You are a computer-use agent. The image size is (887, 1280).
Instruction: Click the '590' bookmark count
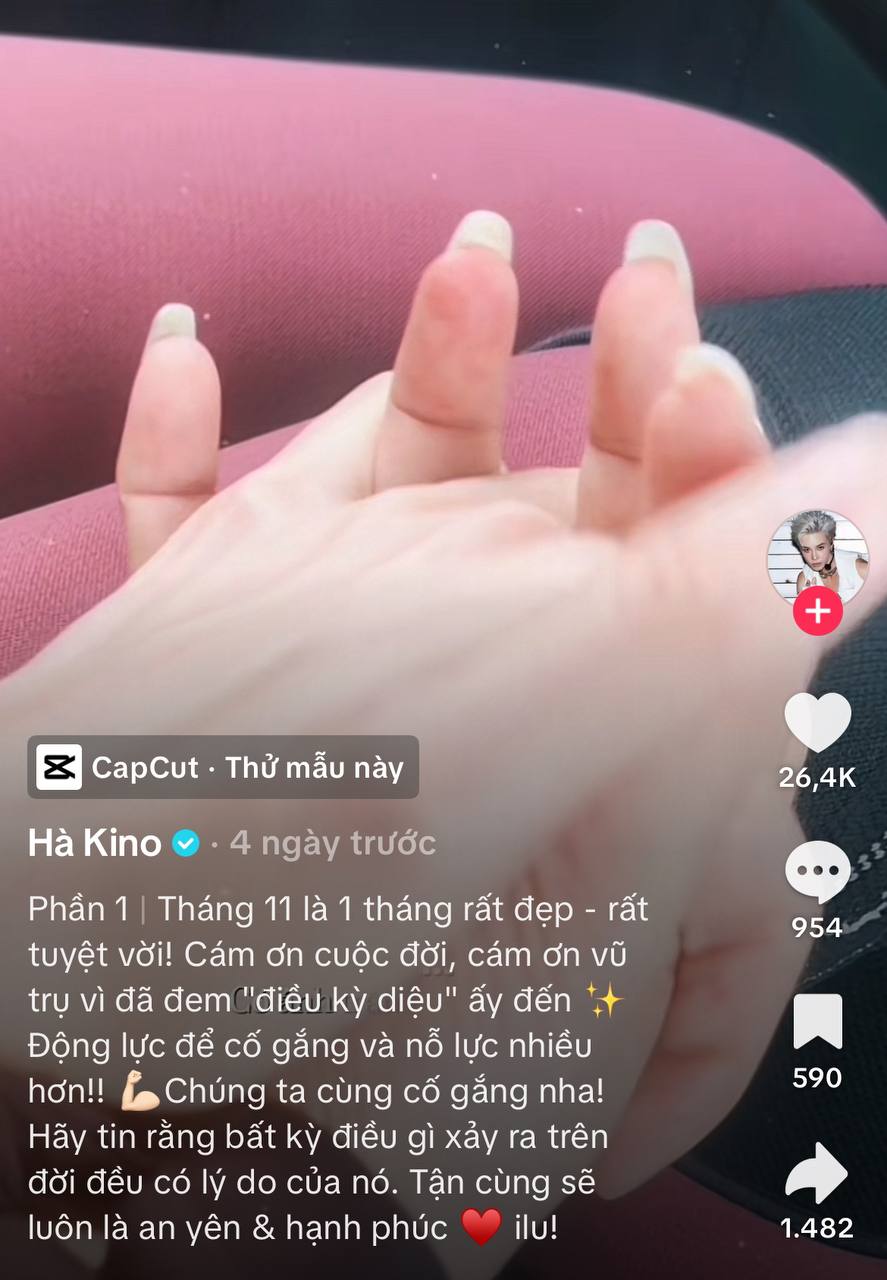point(819,1078)
